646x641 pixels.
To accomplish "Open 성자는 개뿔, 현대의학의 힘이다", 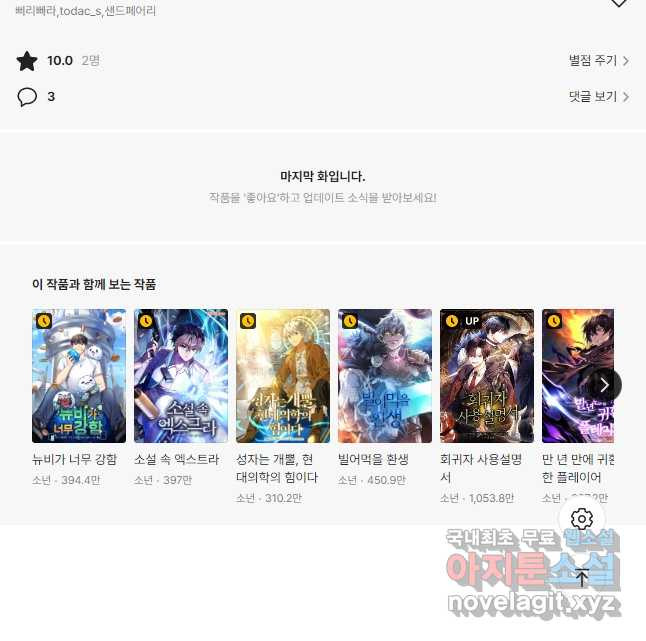I will (x=283, y=376).
